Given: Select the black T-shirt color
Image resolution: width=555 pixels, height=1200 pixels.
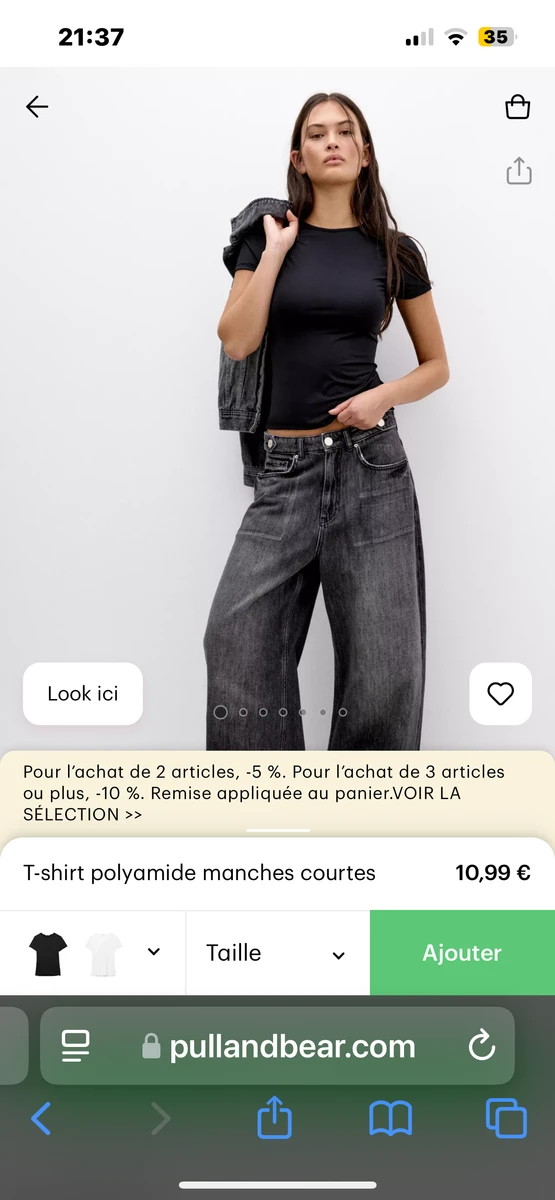Looking at the screenshot, I should (x=47, y=953).
